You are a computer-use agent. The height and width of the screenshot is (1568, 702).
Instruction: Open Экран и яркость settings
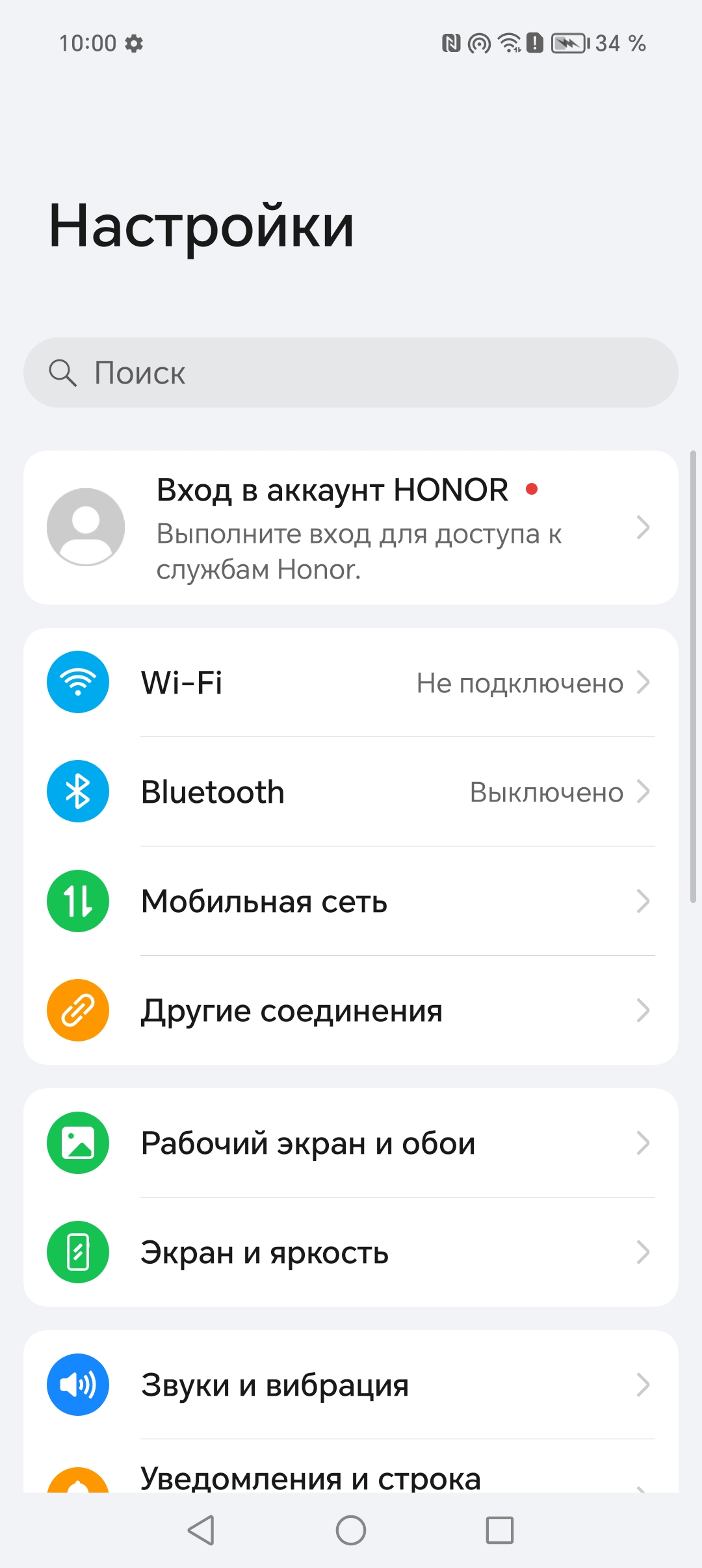click(x=351, y=1252)
